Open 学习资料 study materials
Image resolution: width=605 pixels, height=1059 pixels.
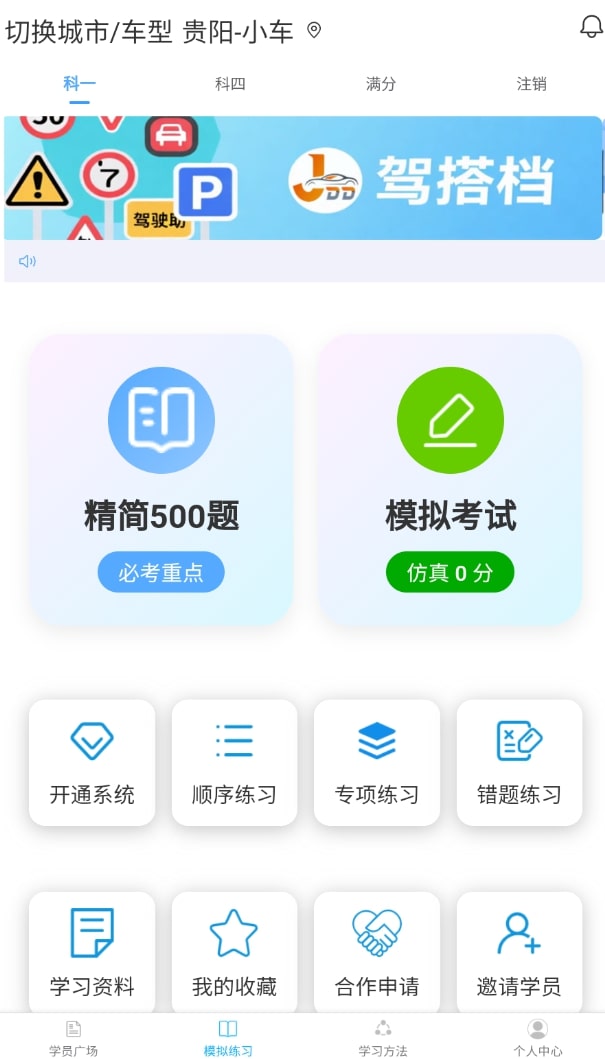92,953
